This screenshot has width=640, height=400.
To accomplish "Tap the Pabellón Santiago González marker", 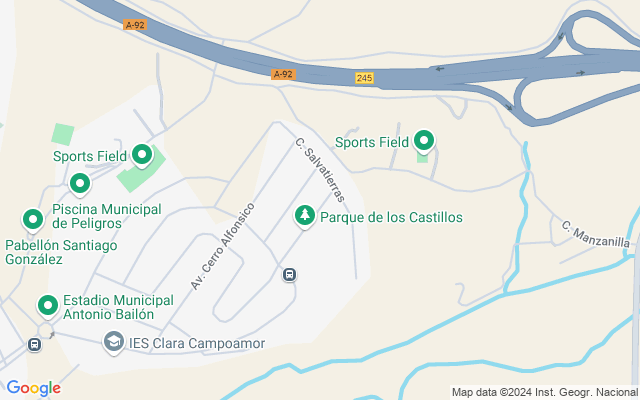I will click(x=33, y=219).
